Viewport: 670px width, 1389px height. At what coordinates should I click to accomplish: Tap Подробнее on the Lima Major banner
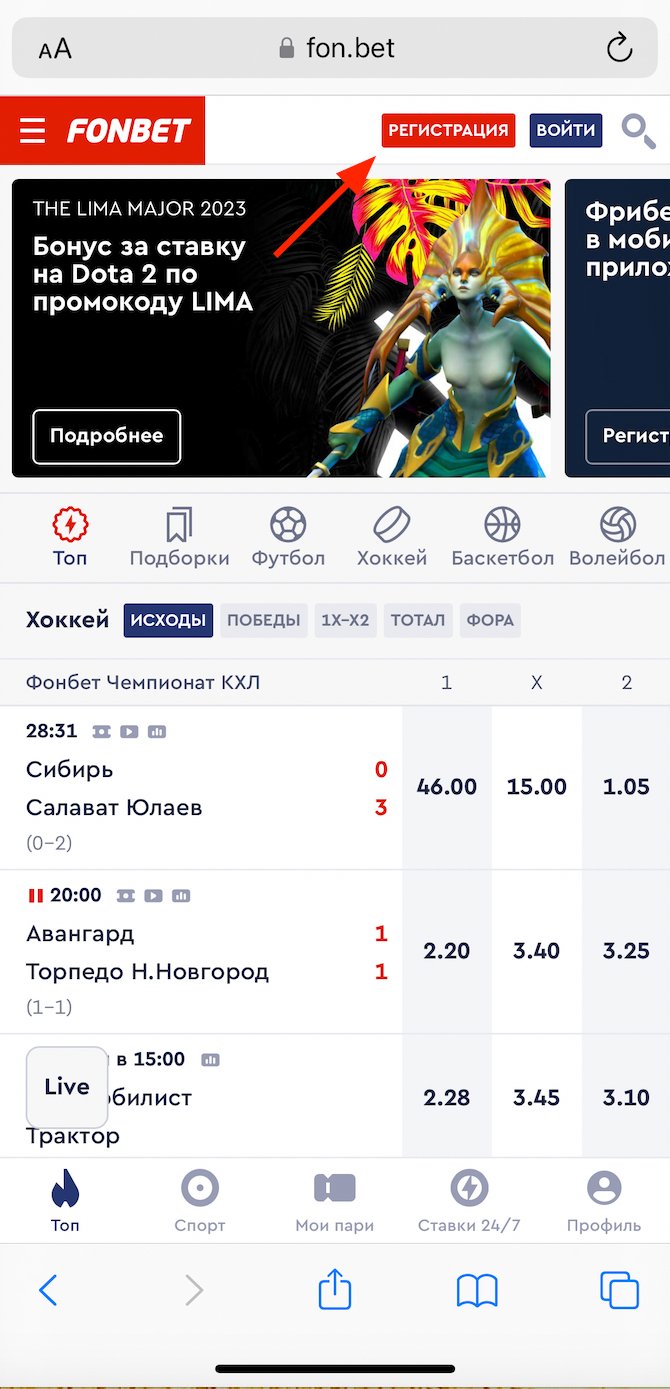pyautogui.click(x=106, y=436)
